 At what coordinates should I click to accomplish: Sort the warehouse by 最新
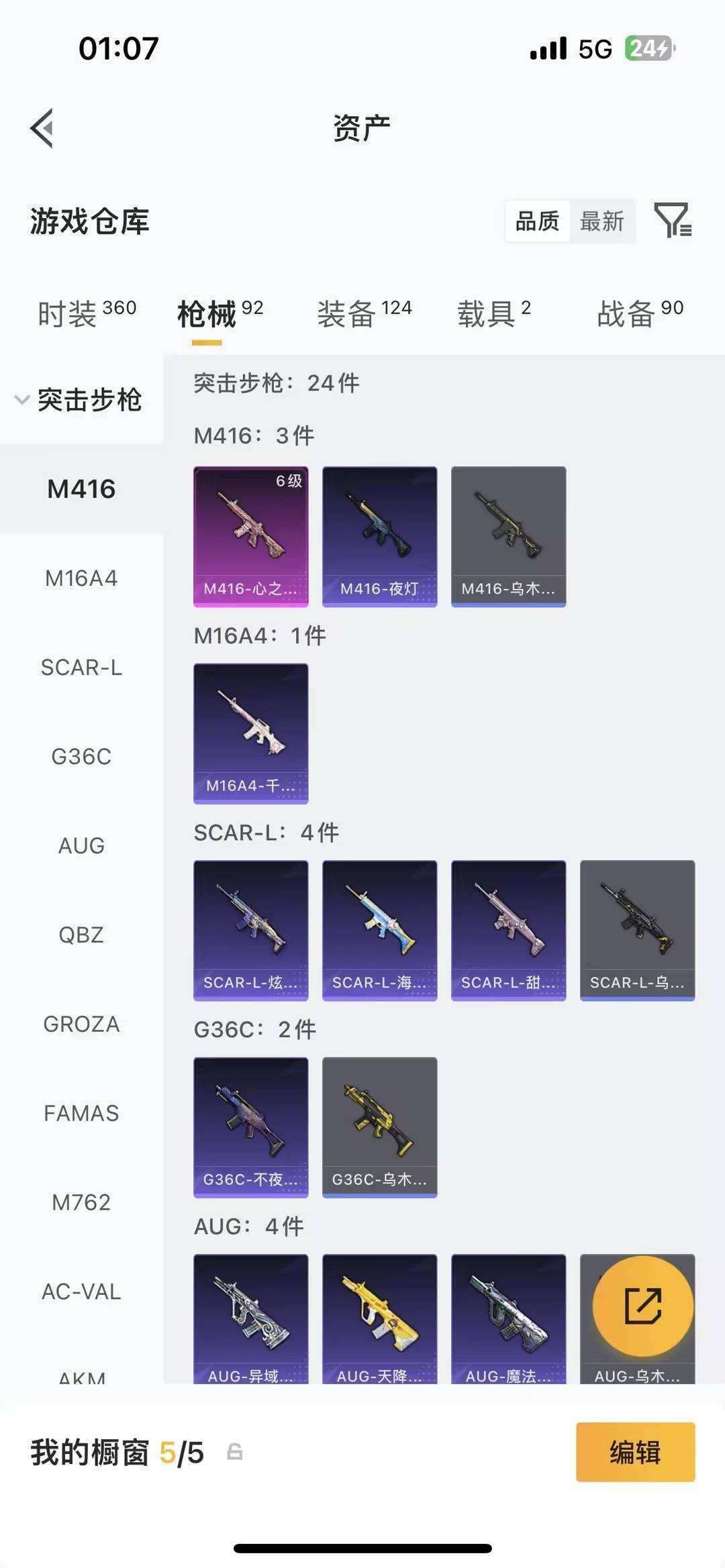tap(602, 221)
